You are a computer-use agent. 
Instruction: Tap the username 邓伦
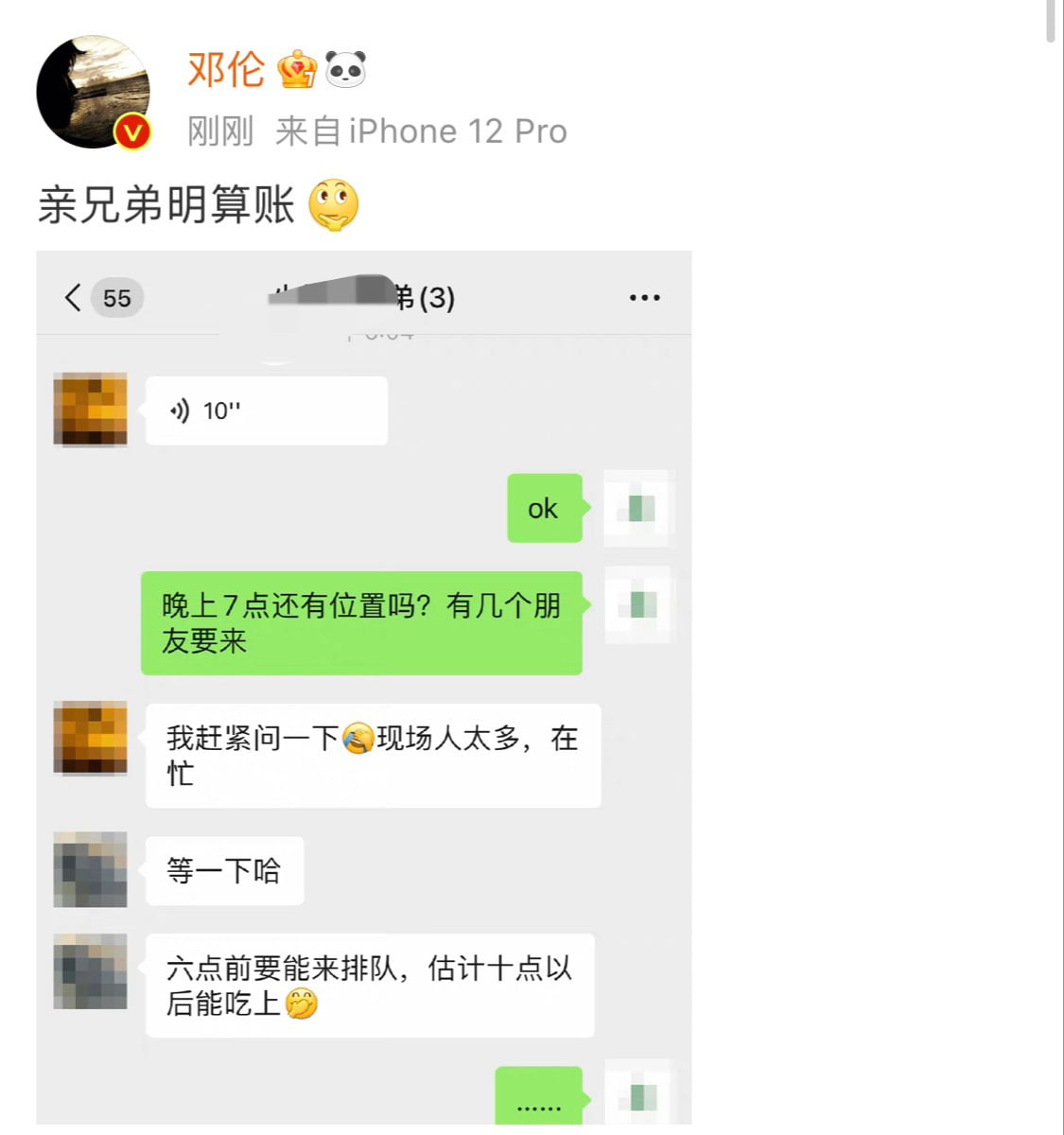point(226,70)
